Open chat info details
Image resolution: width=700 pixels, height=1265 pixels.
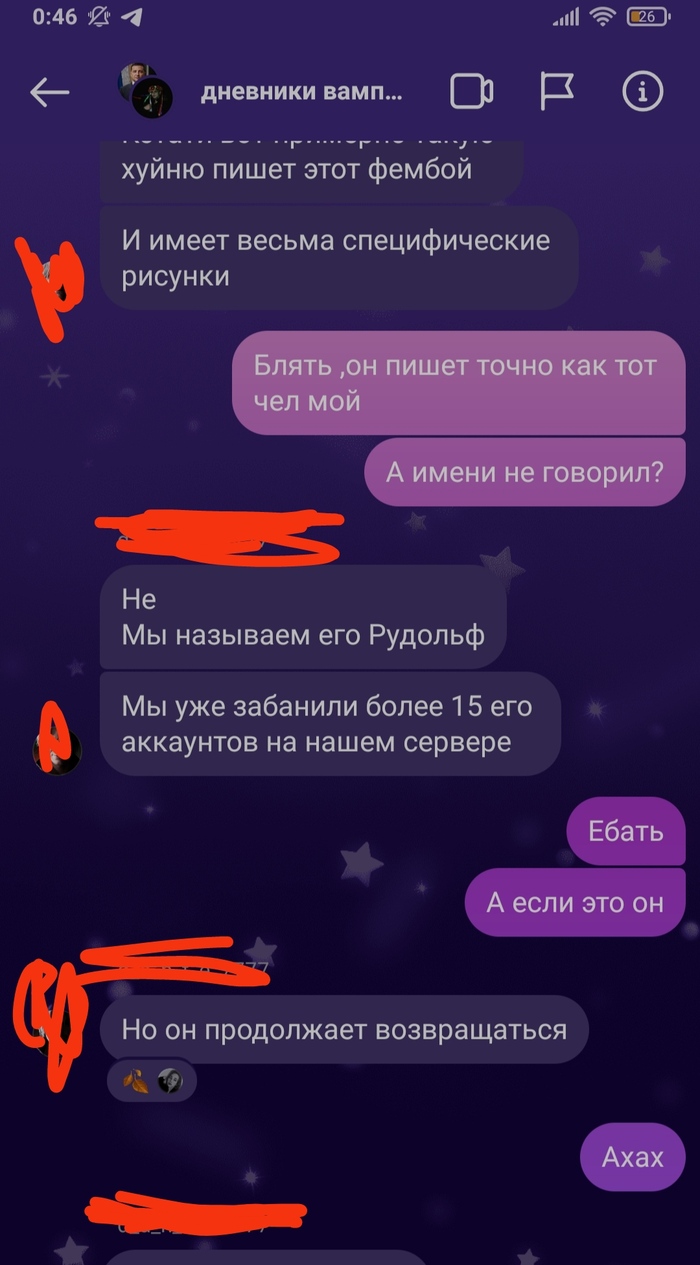click(642, 92)
